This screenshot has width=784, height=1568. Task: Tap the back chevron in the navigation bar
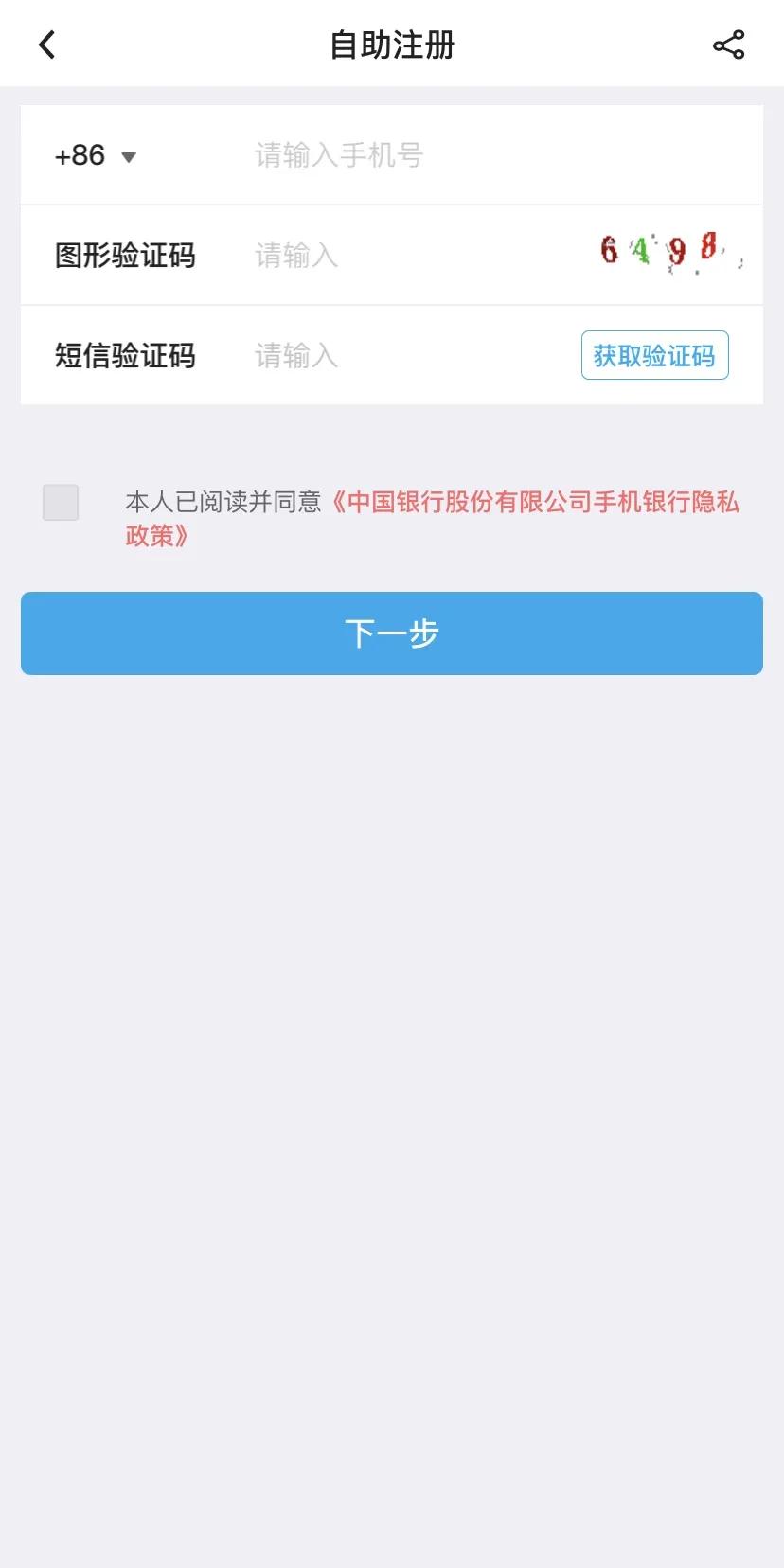(46, 44)
